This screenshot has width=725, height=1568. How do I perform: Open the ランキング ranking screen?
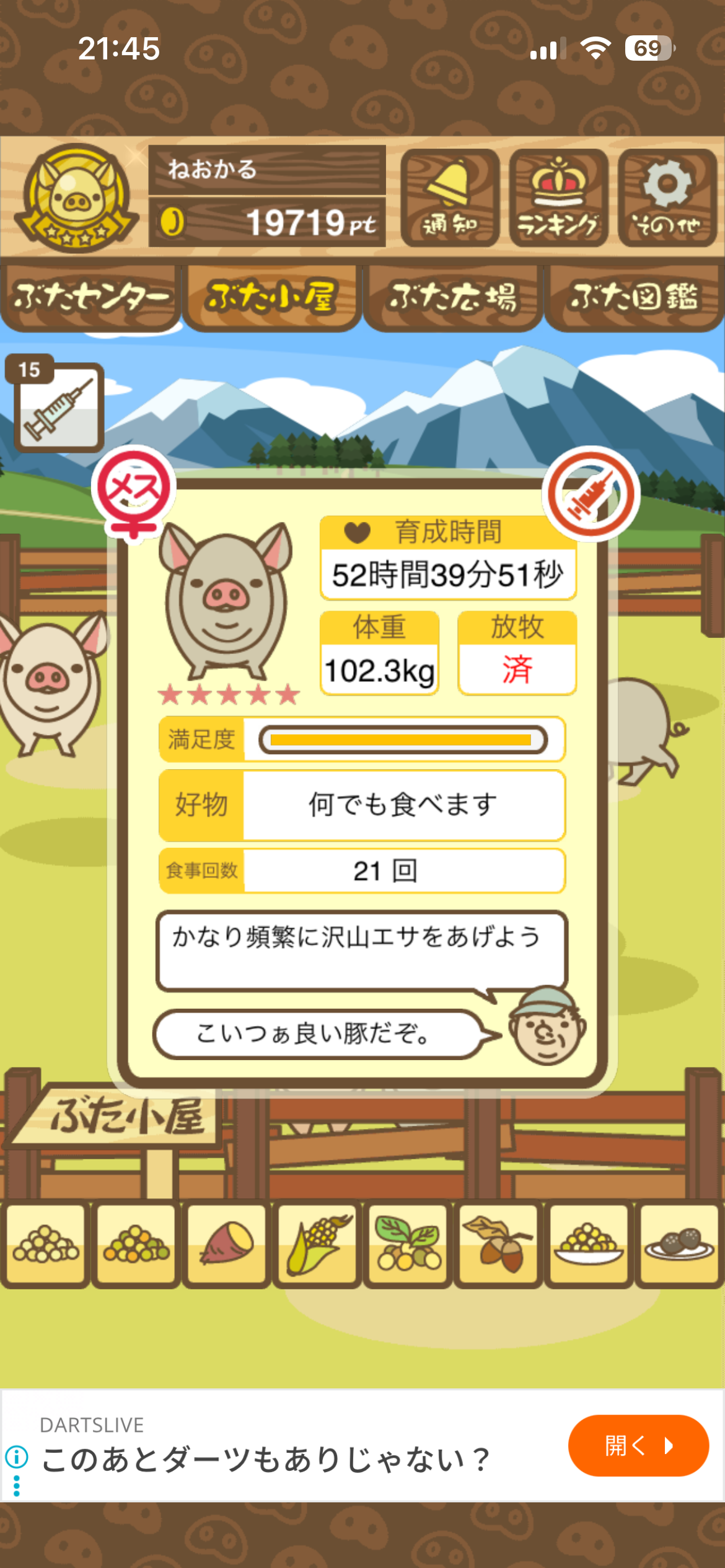558,198
